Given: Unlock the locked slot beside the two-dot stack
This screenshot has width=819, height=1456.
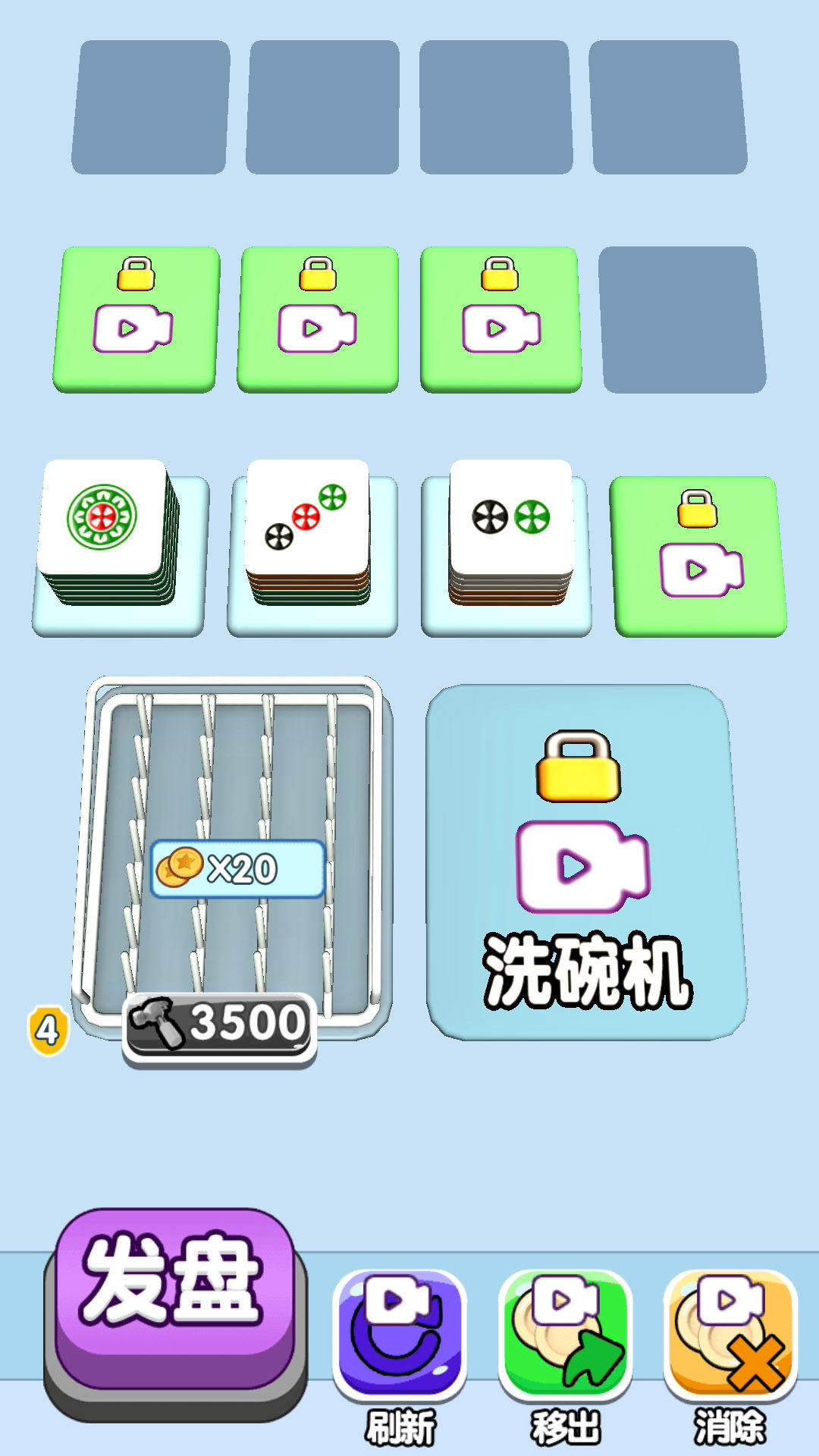Looking at the screenshot, I should (699, 556).
